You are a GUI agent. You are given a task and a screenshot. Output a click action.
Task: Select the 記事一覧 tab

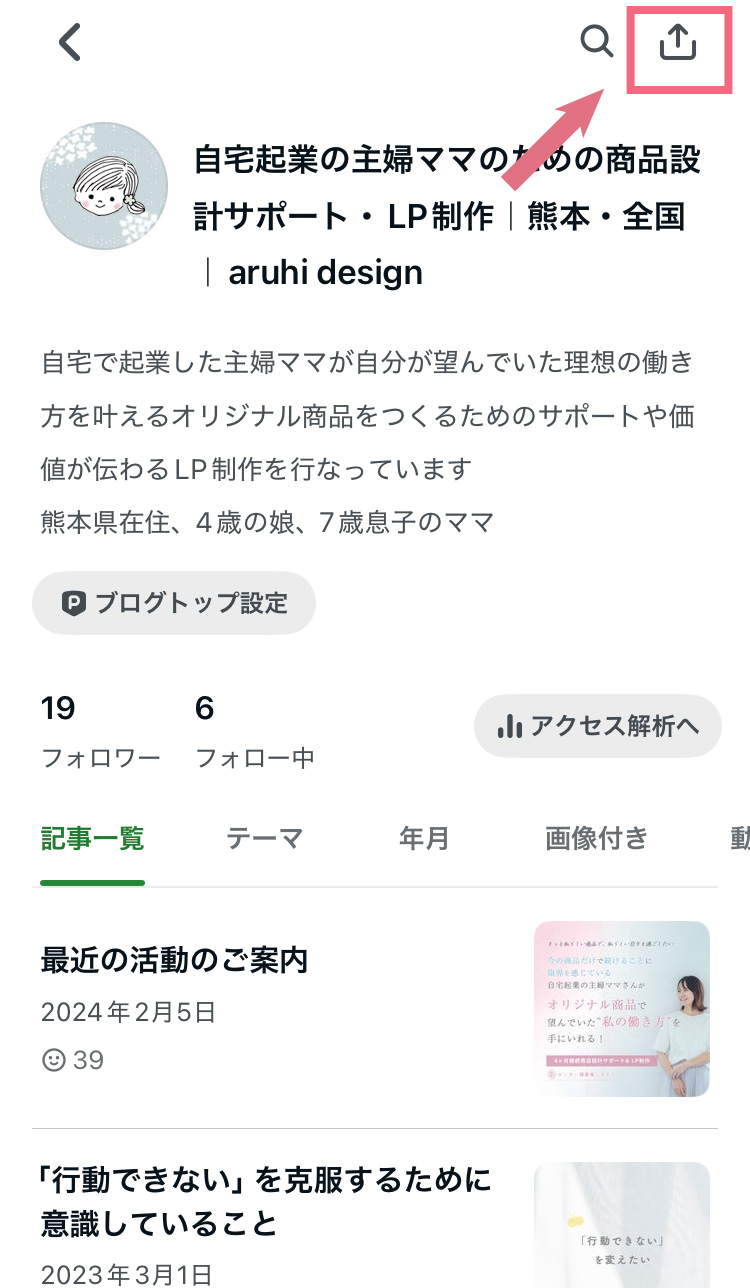coord(92,838)
